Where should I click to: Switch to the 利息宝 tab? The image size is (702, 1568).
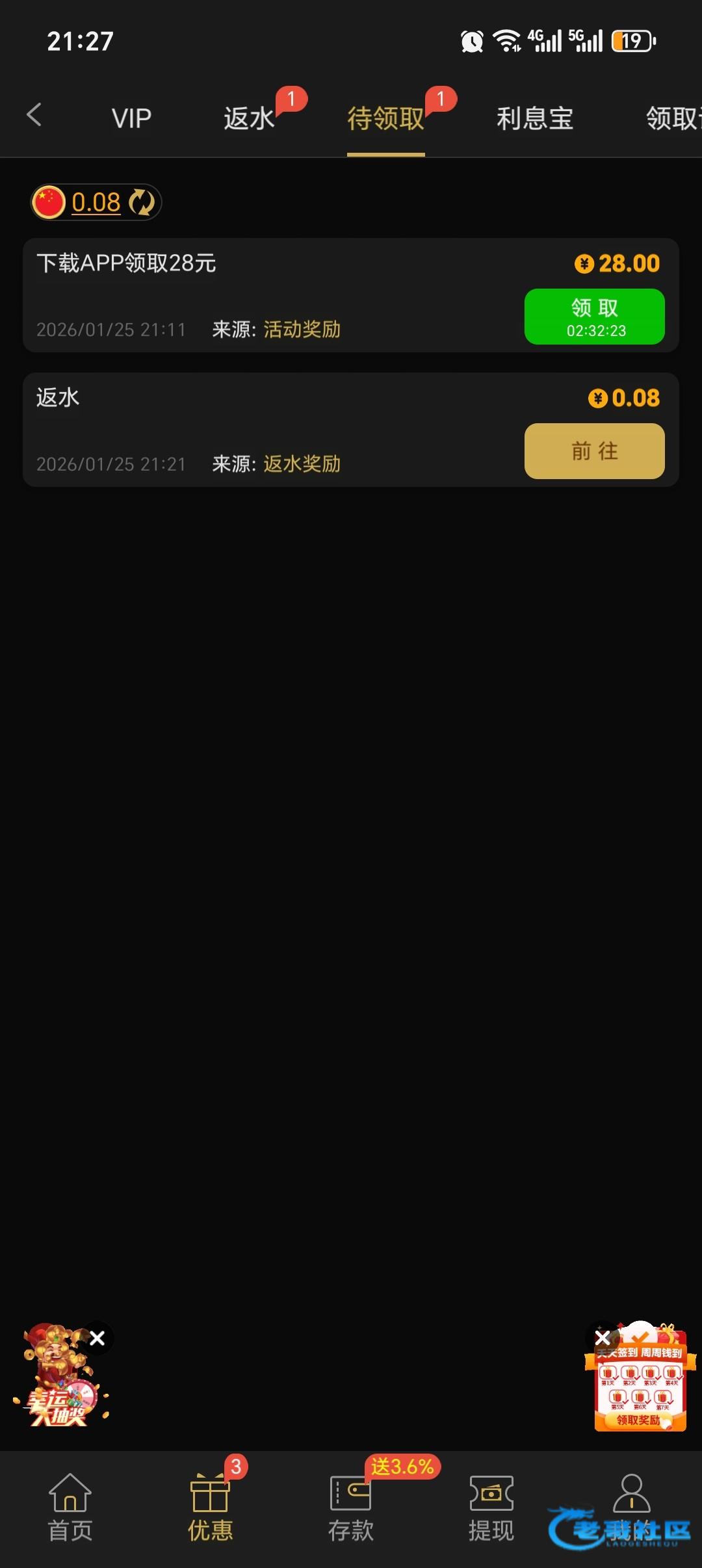[x=535, y=118]
